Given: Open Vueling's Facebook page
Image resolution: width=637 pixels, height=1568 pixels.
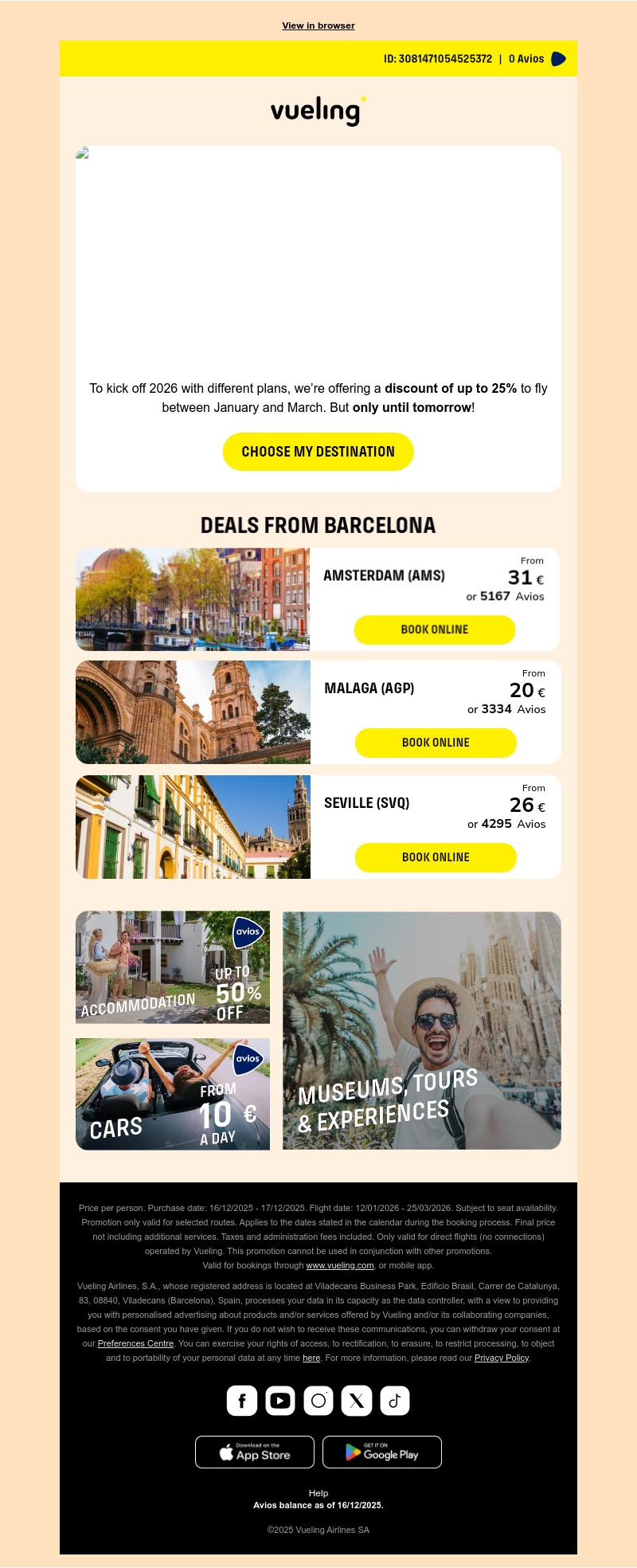Looking at the screenshot, I should [241, 1401].
